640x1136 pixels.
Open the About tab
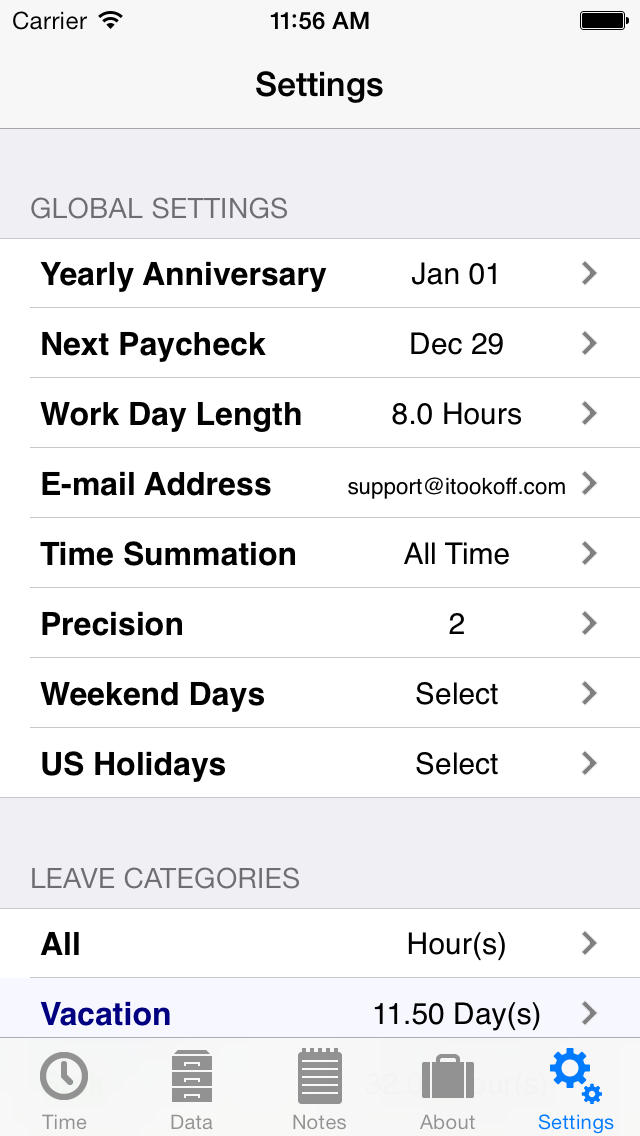click(x=448, y=1088)
